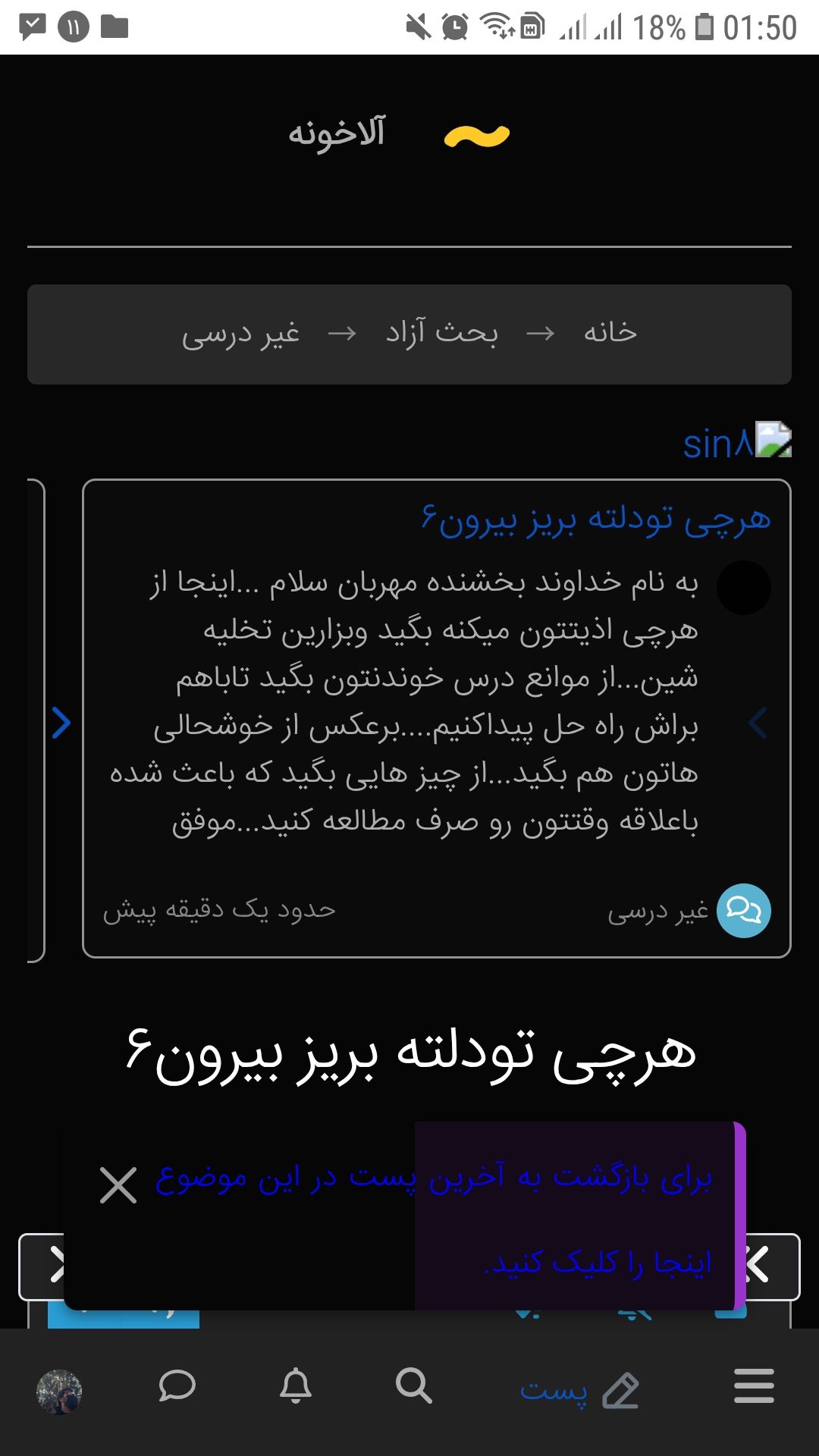
Task: Show the next card with the bright blue arrow
Action: [61, 723]
